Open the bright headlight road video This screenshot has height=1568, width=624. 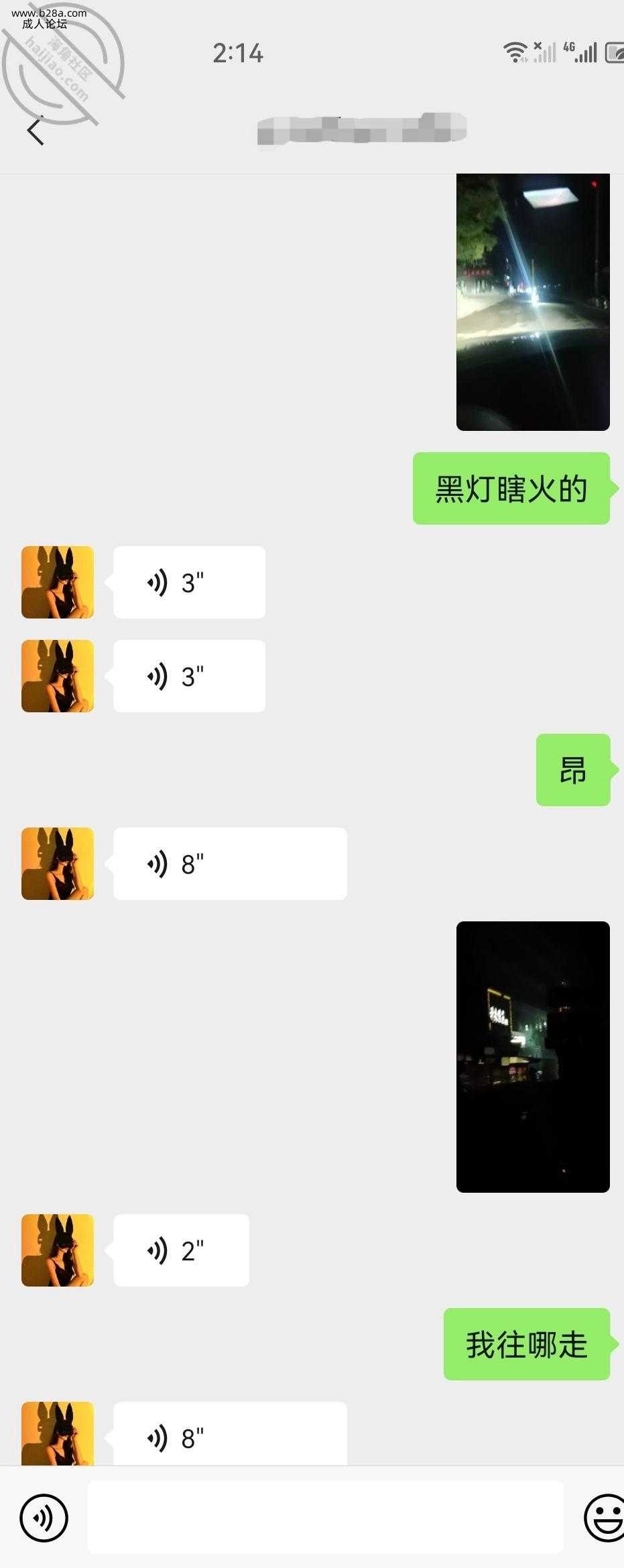(533, 302)
